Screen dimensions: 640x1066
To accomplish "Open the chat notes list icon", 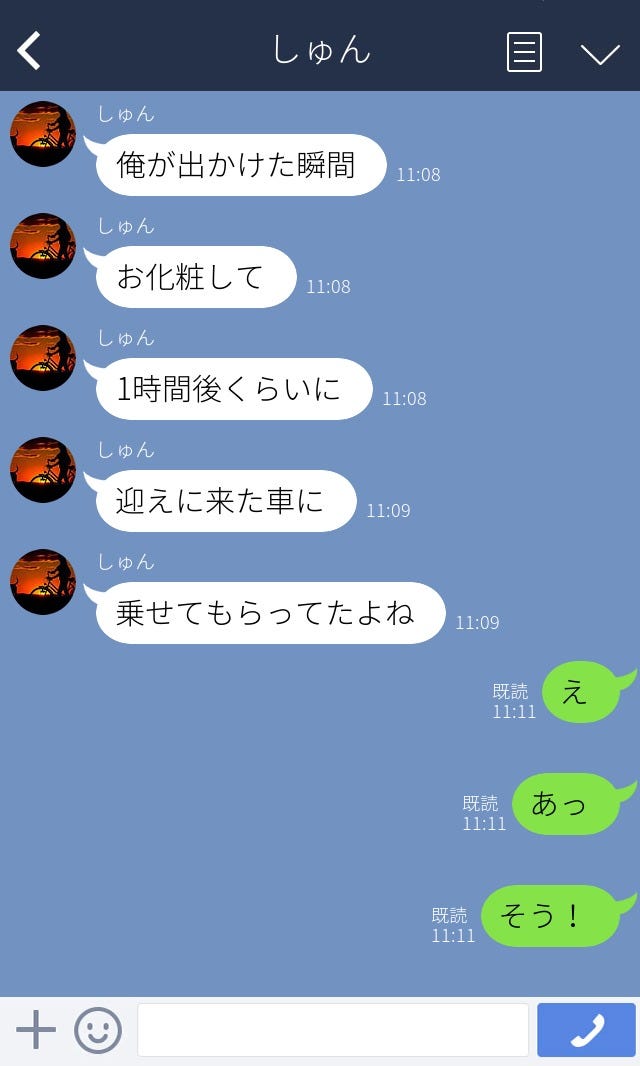I will click(x=524, y=52).
